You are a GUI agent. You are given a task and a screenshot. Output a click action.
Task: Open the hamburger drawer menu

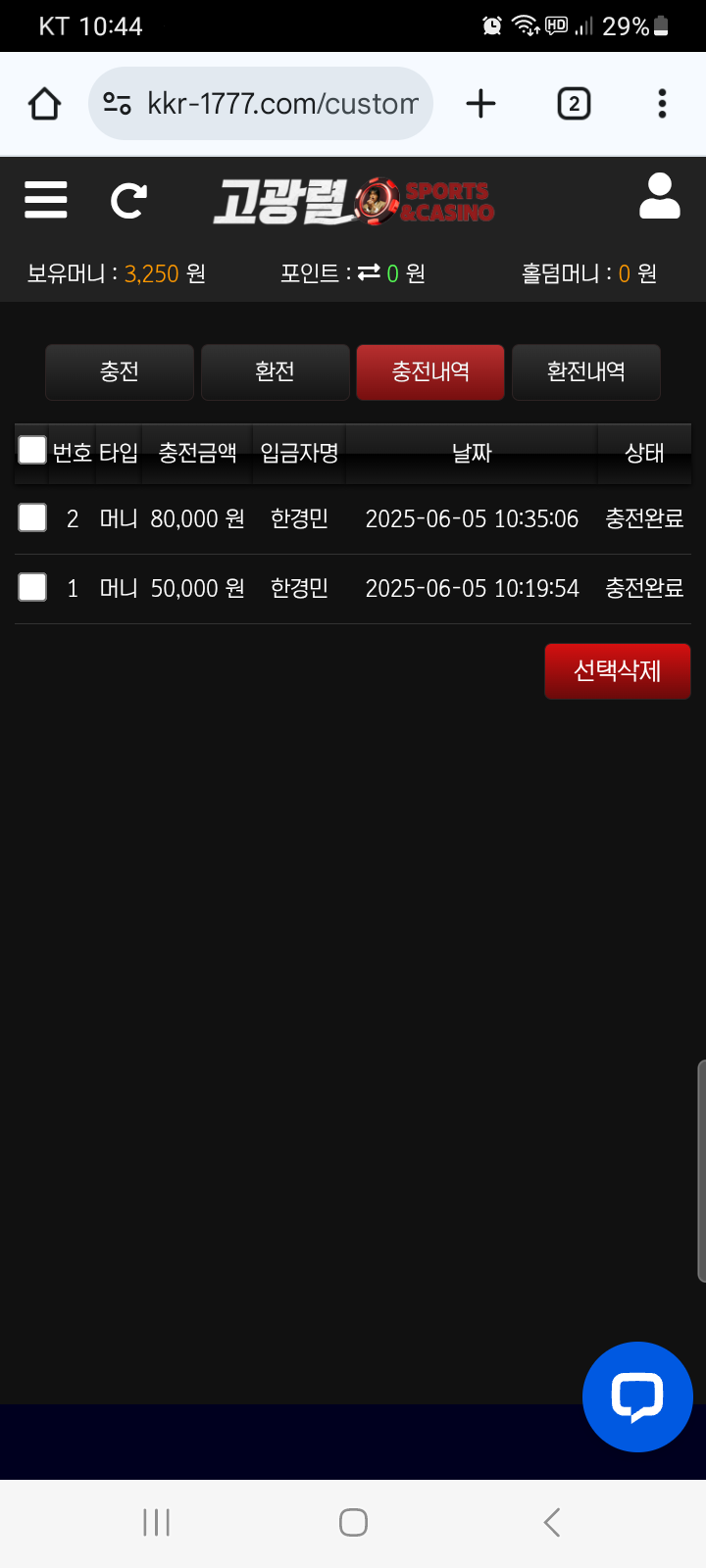(x=46, y=200)
